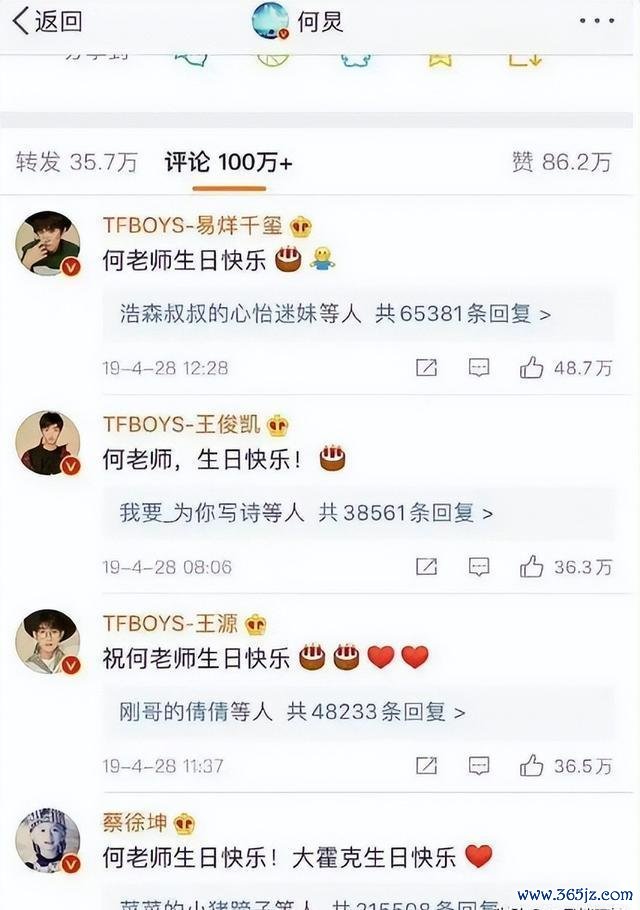Repost TFBOYS-易烊千玺's comment
Screen dimensions: 640x910
point(426,368)
